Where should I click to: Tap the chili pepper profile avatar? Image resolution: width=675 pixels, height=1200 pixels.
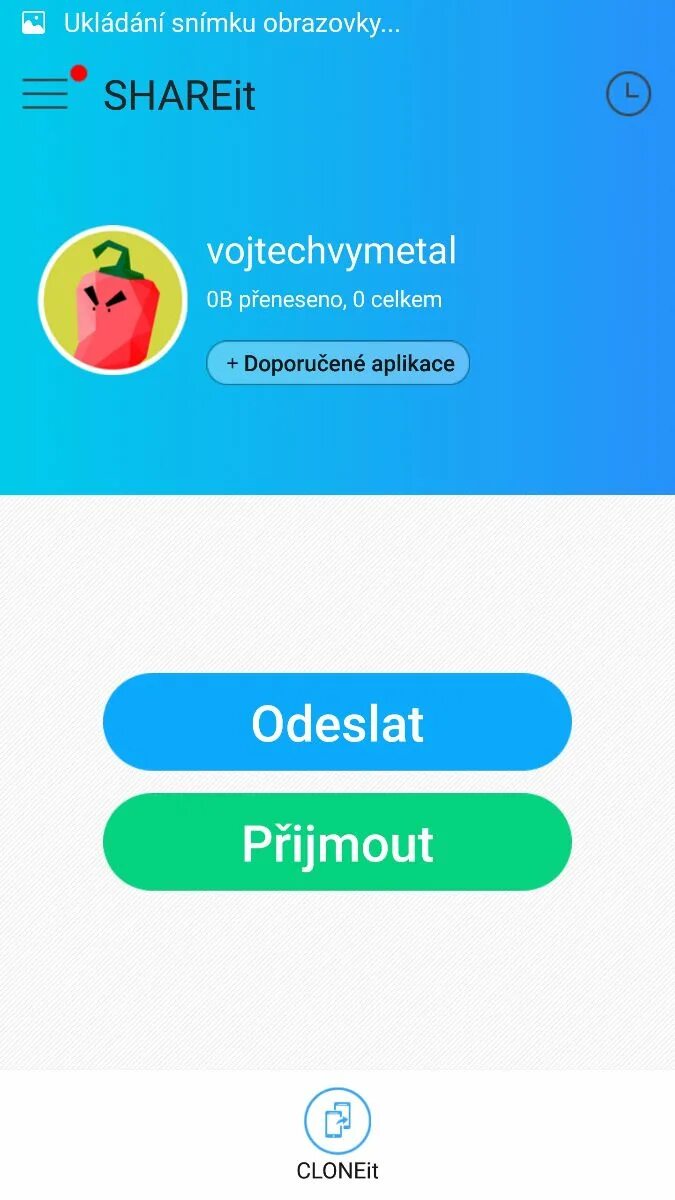click(113, 300)
